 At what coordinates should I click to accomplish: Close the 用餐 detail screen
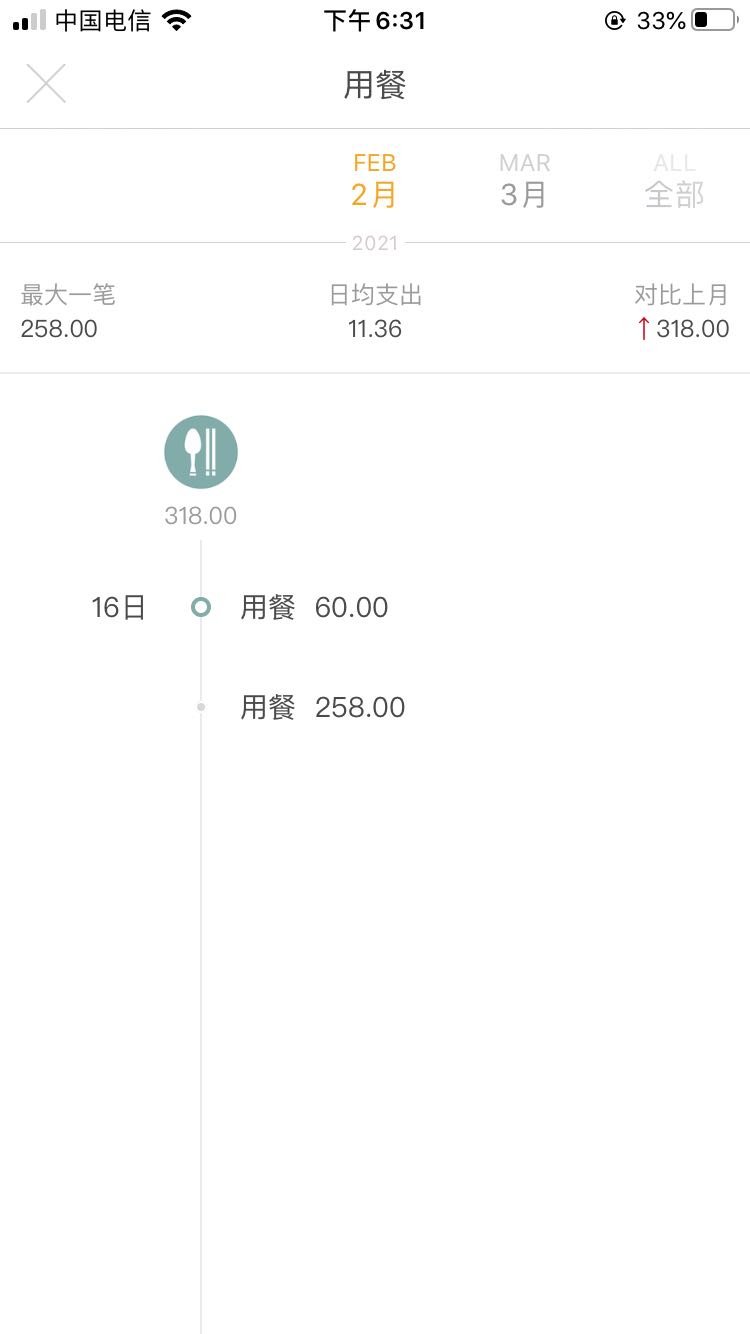[46, 84]
